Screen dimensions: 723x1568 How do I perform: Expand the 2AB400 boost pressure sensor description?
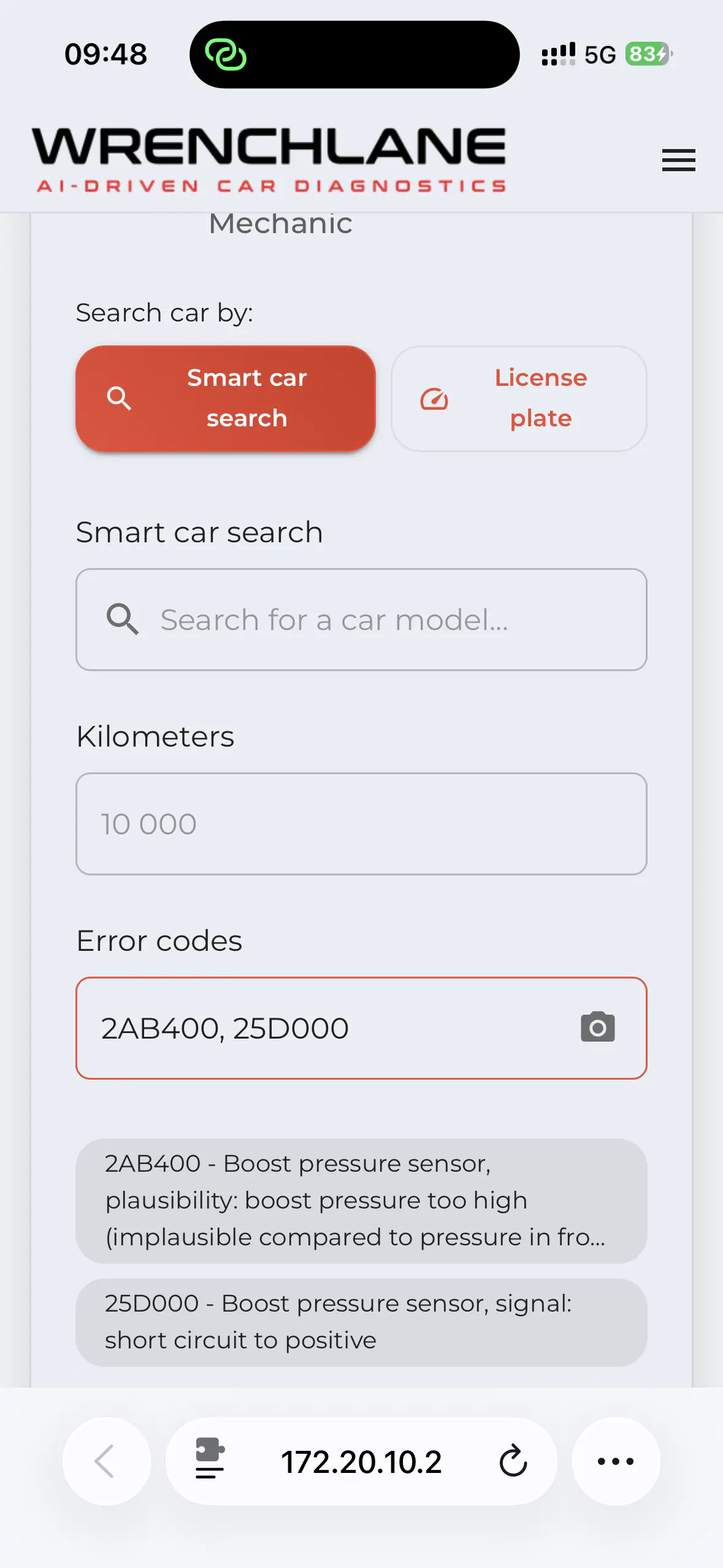tap(361, 1200)
